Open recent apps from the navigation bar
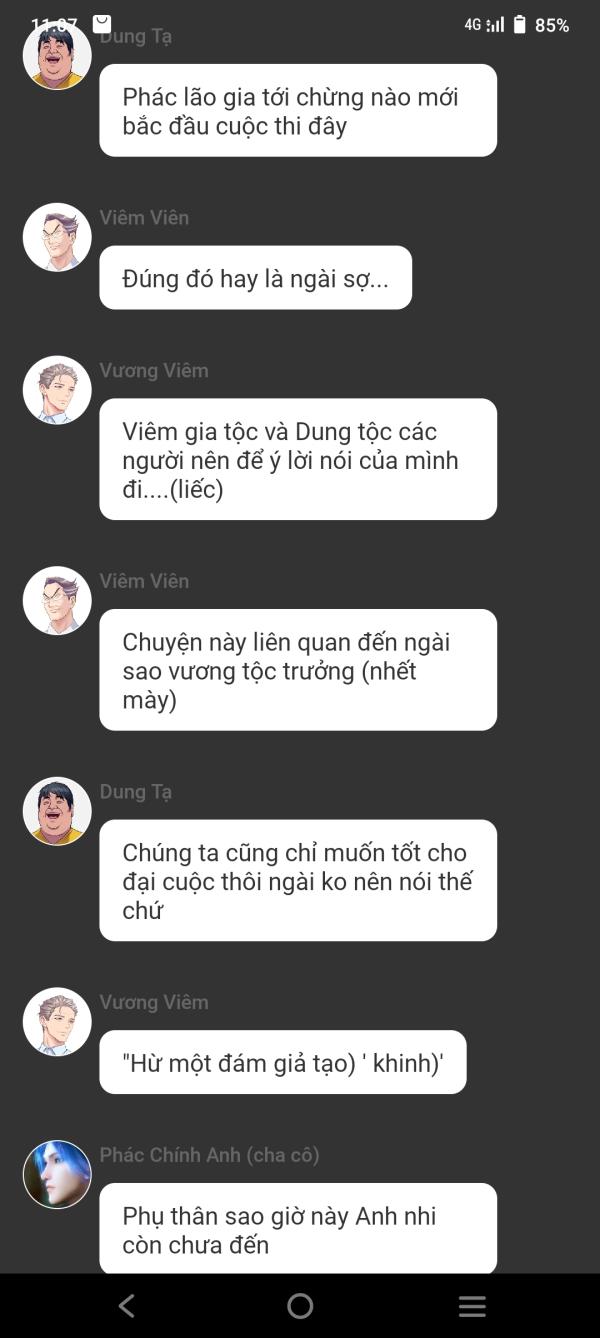Screen dimensions: 600x1338 click(472, 1306)
